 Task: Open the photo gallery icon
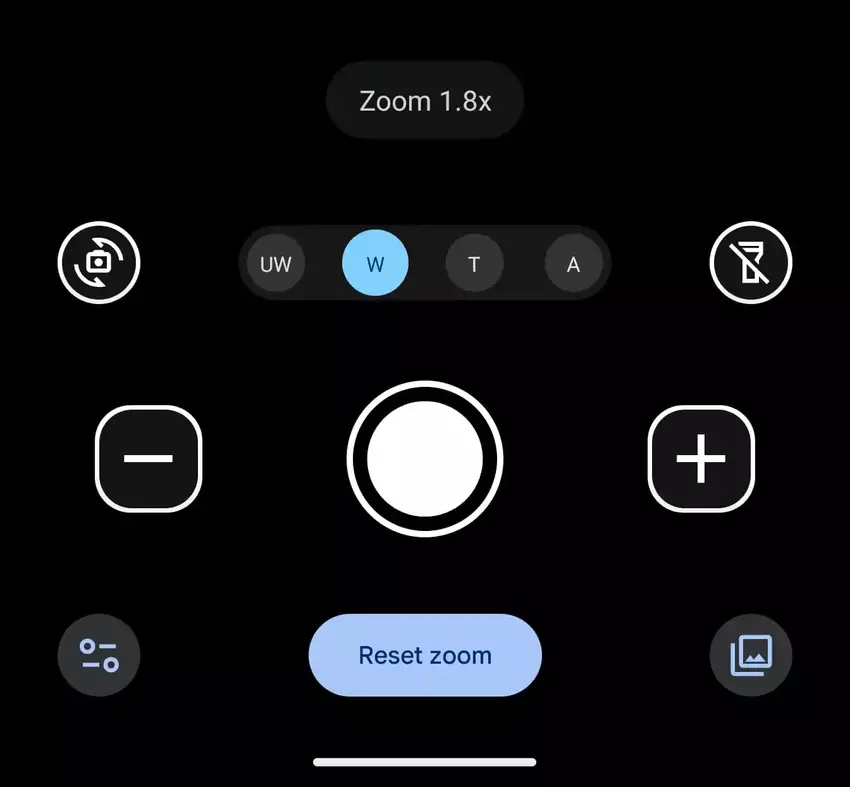(x=750, y=656)
